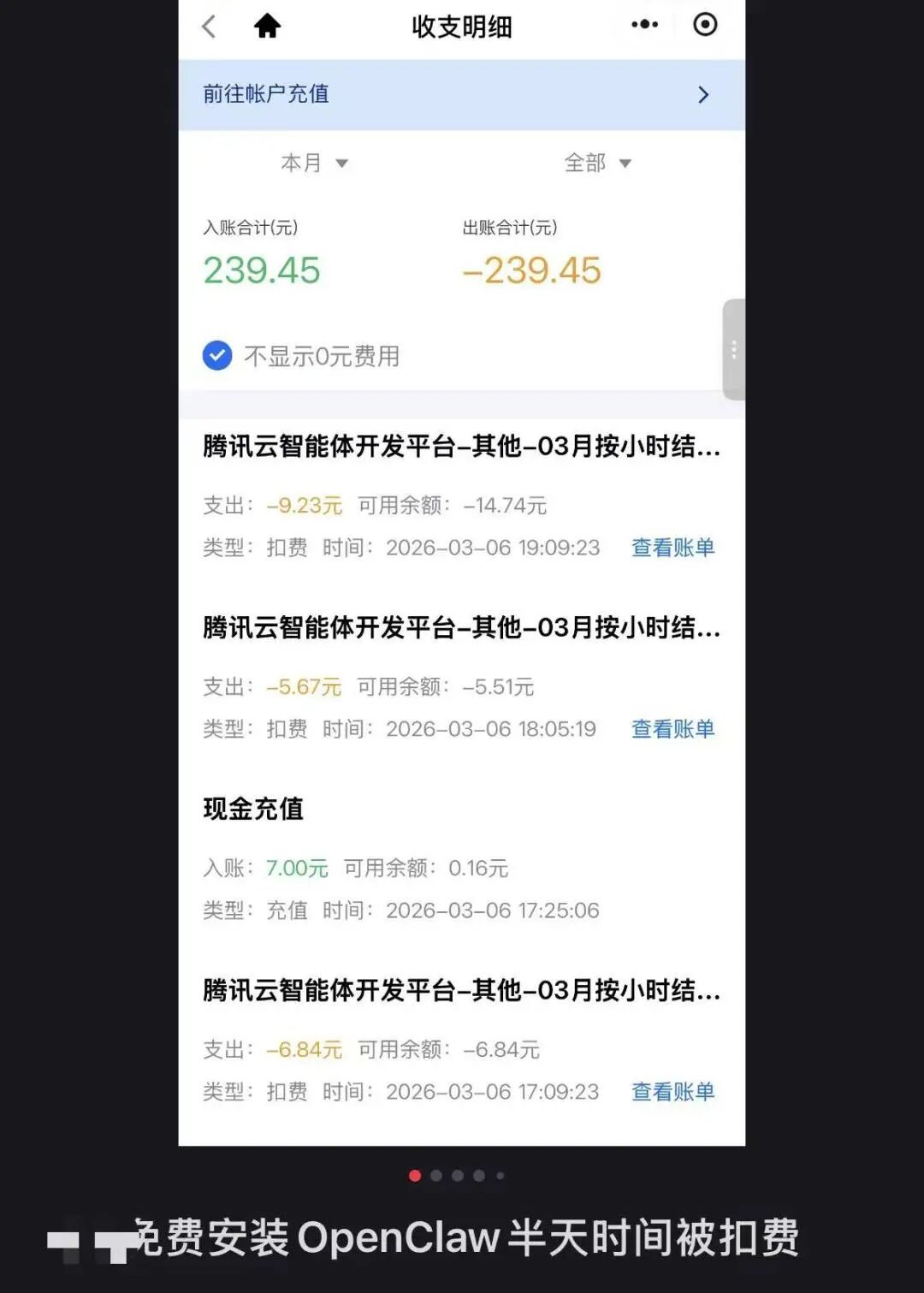Click the right-side scrollbar handle

pos(734,351)
